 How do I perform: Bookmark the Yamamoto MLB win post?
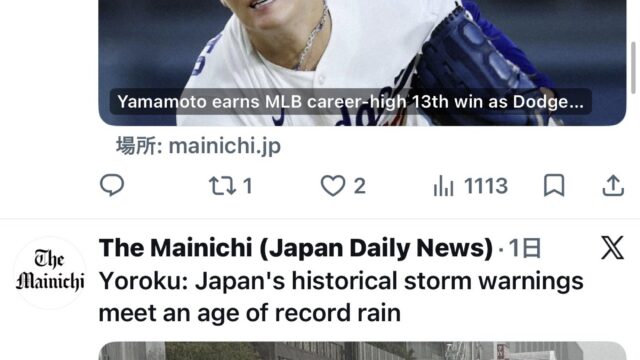point(554,186)
